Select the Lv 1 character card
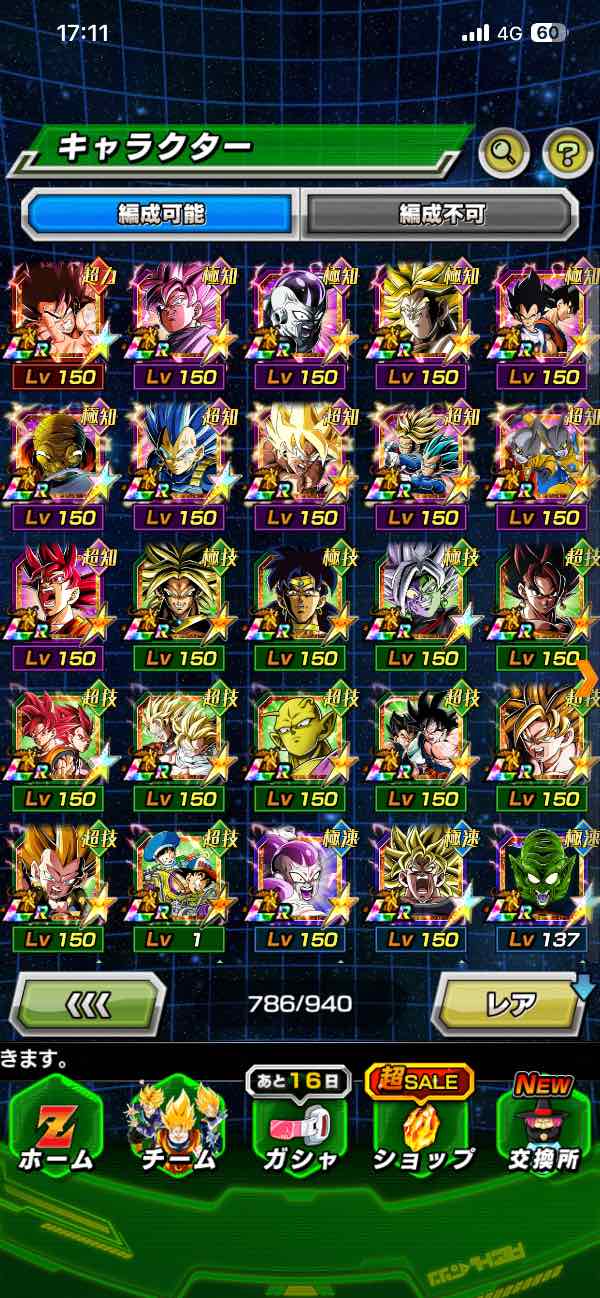600x1298 pixels. [181, 886]
